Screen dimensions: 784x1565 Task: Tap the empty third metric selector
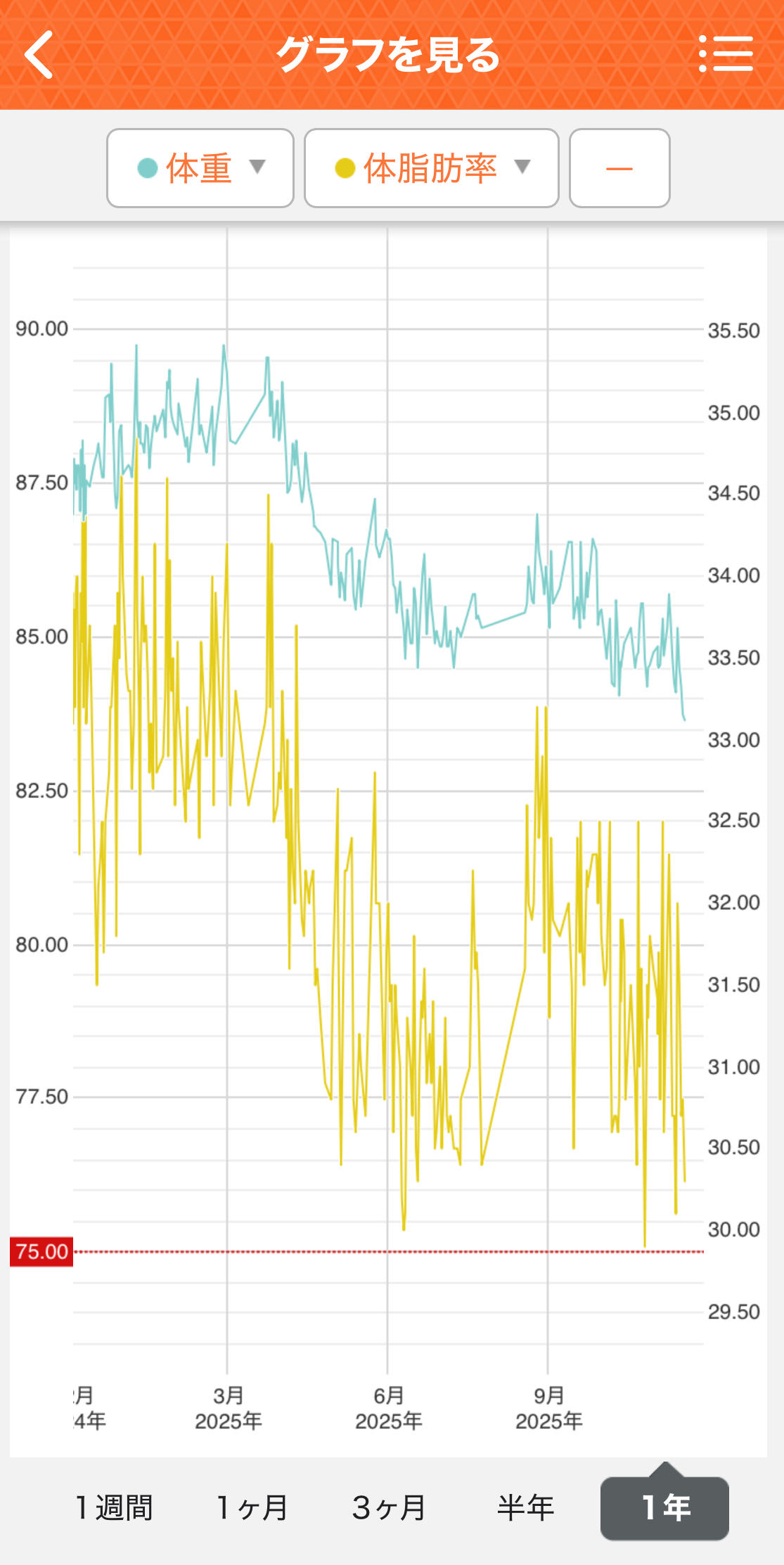(619, 168)
